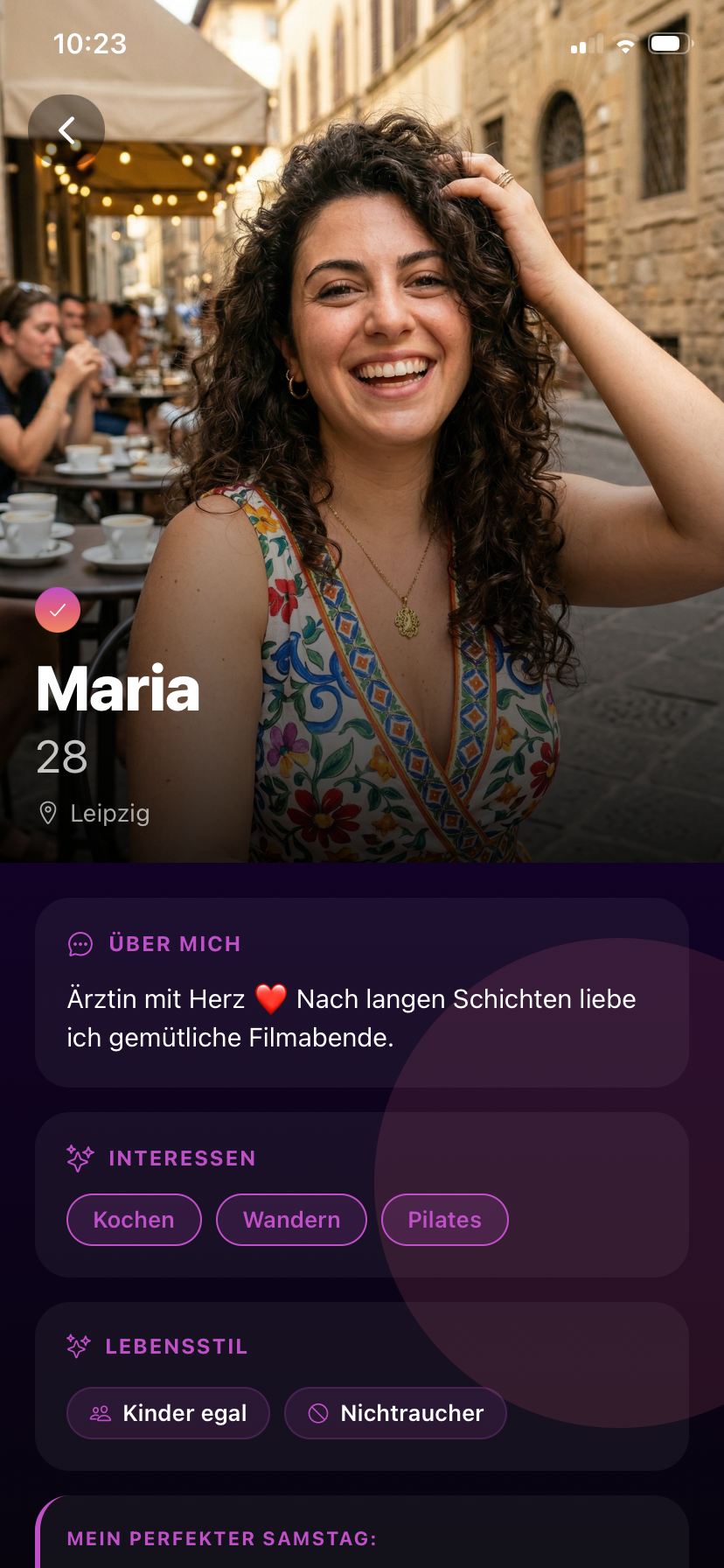724x1568 pixels.
Task: Select the no-smoking icon in Nichtraucher chip
Action: 318,1412
